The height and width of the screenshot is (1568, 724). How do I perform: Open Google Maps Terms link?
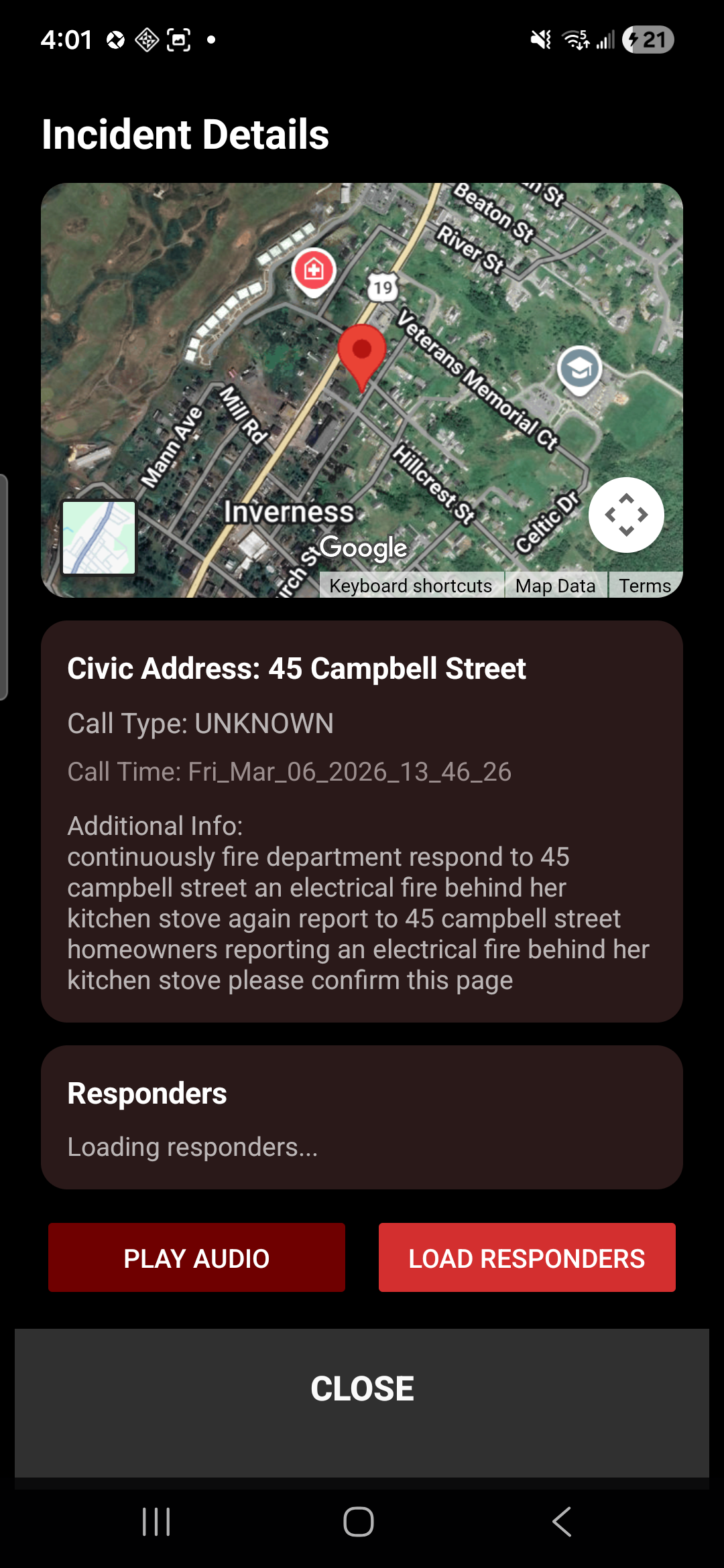click(644, 586)
